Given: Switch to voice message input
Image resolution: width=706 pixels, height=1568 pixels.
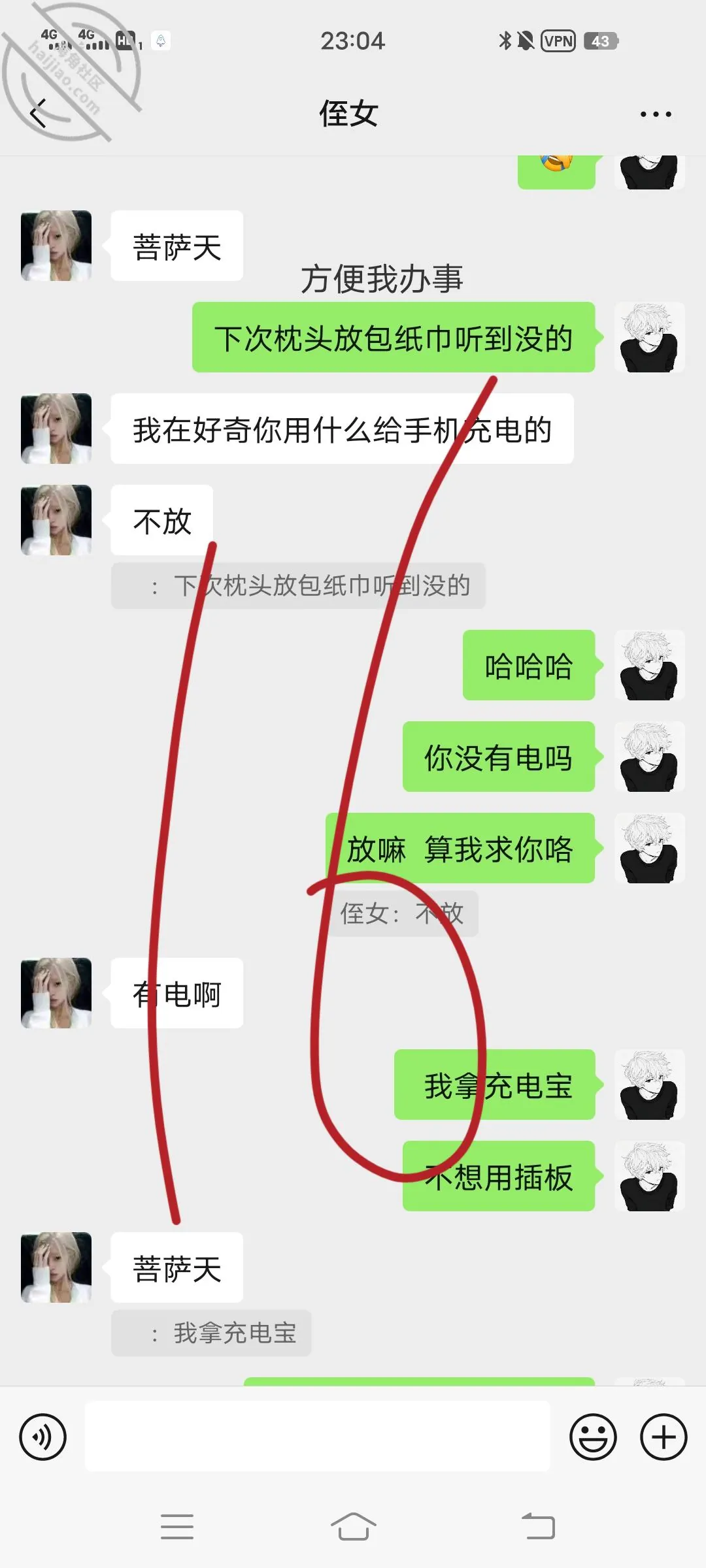Looking at the screenshot, I should 43,1437.
